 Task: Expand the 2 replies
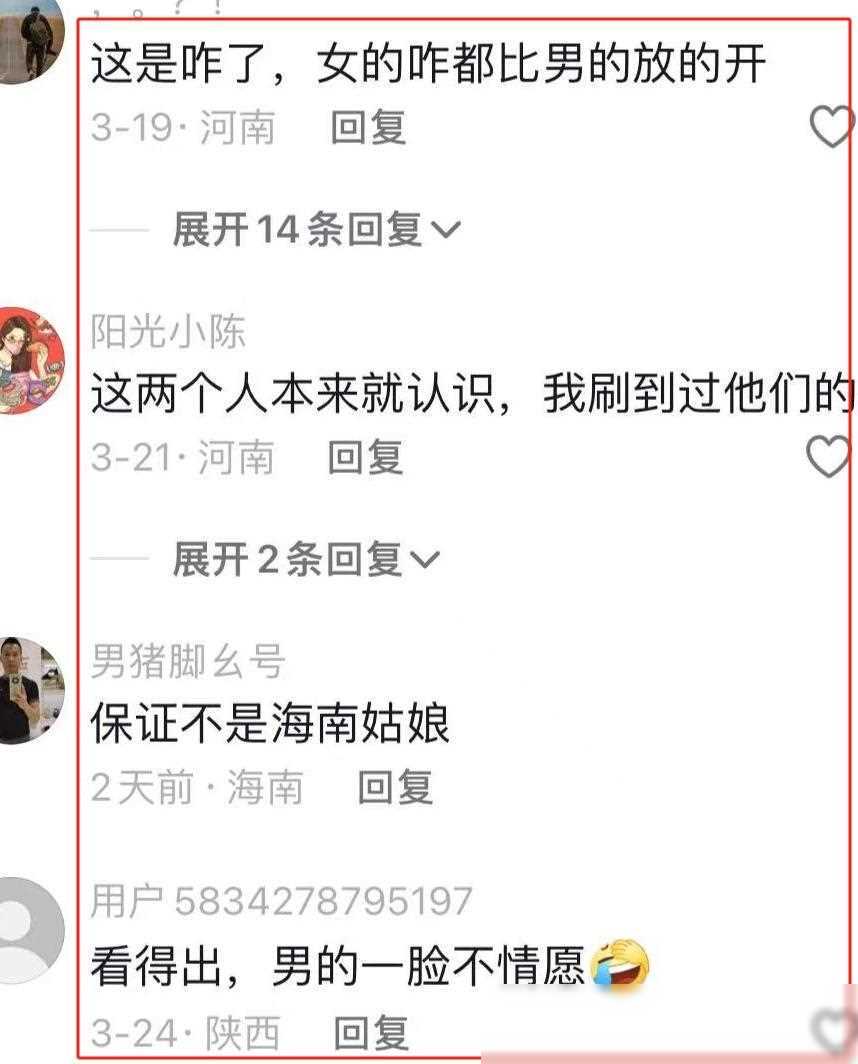305,560
